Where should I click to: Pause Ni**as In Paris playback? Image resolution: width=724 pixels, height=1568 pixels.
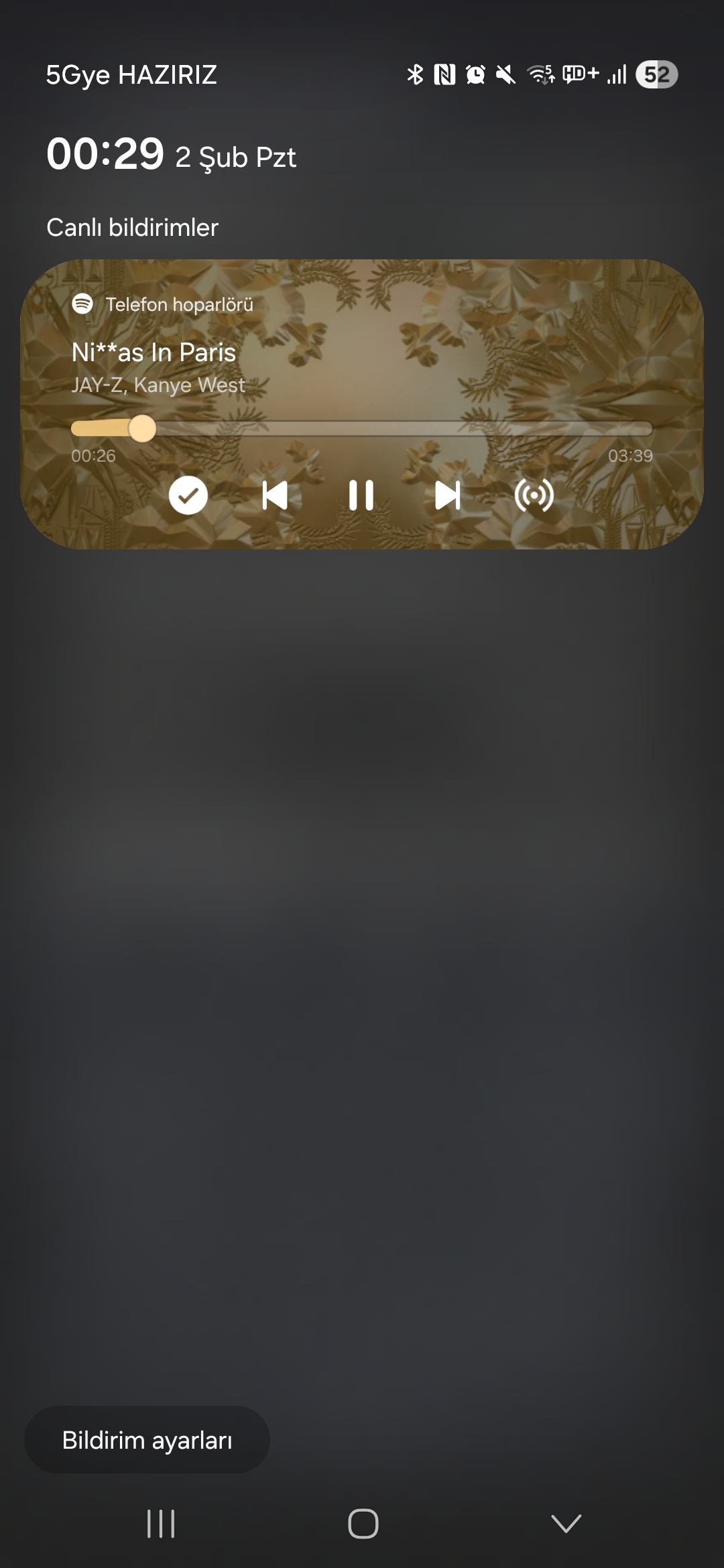click(361, 496)
